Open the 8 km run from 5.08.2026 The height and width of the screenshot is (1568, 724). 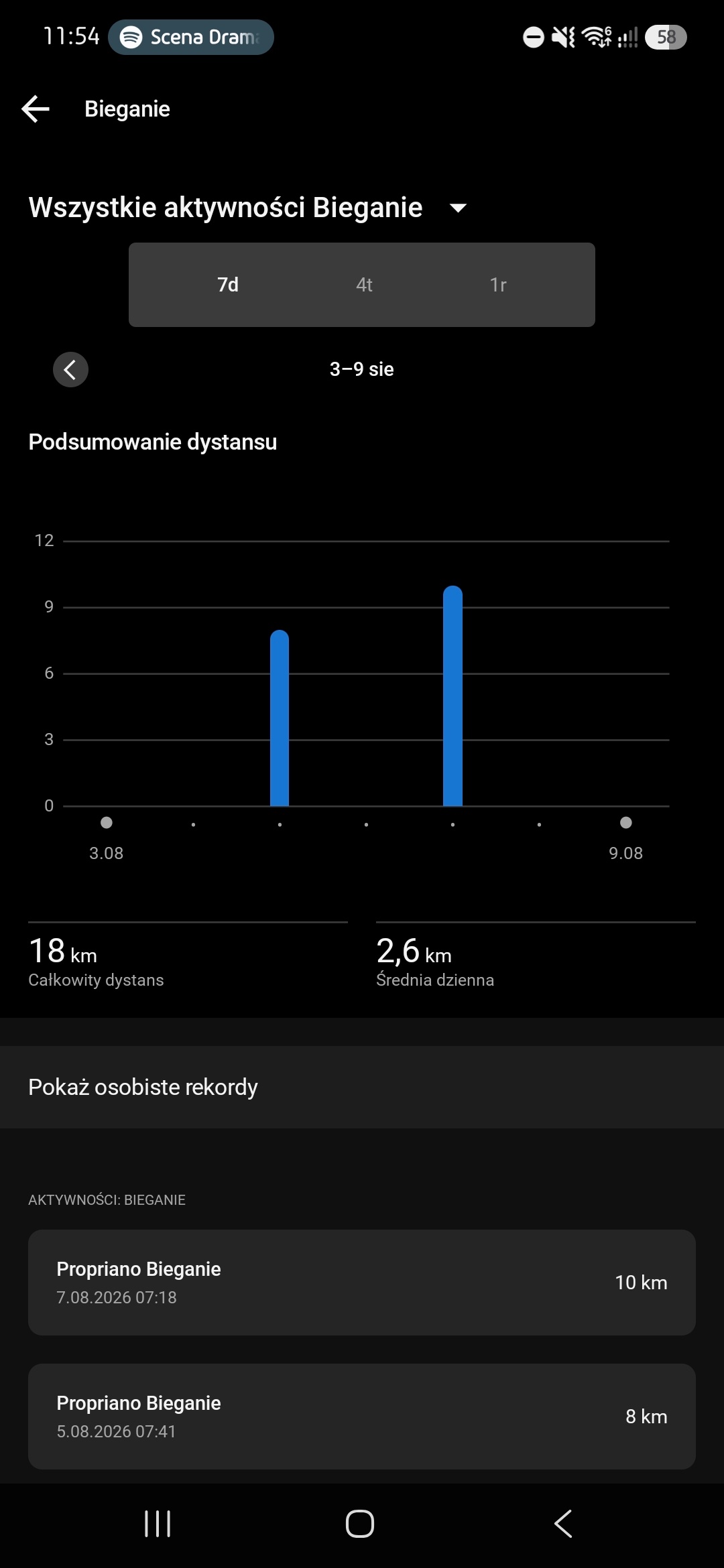pos(362,1417)
